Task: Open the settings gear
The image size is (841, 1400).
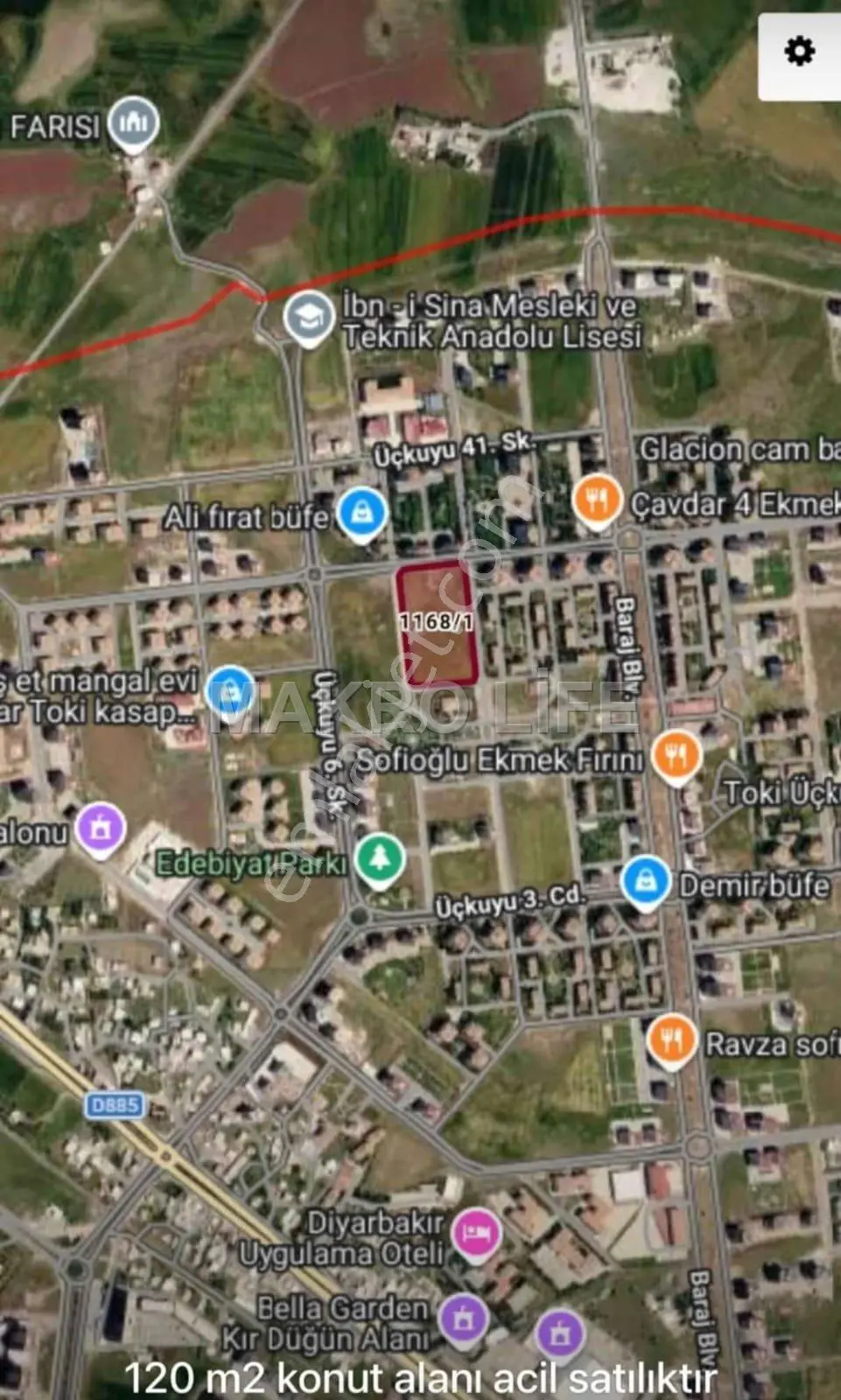Action: (x=799, y=52)
